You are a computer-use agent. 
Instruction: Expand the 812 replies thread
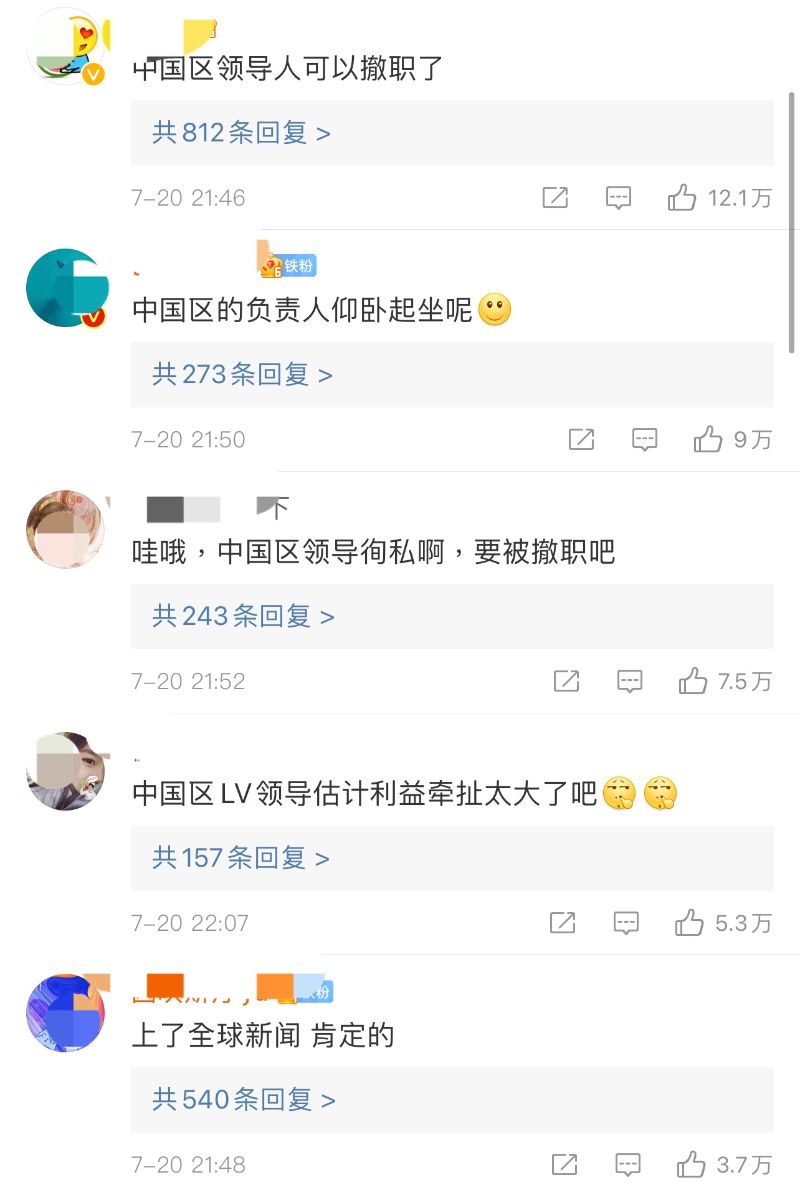pyautogui.click(x=241, y=133)
